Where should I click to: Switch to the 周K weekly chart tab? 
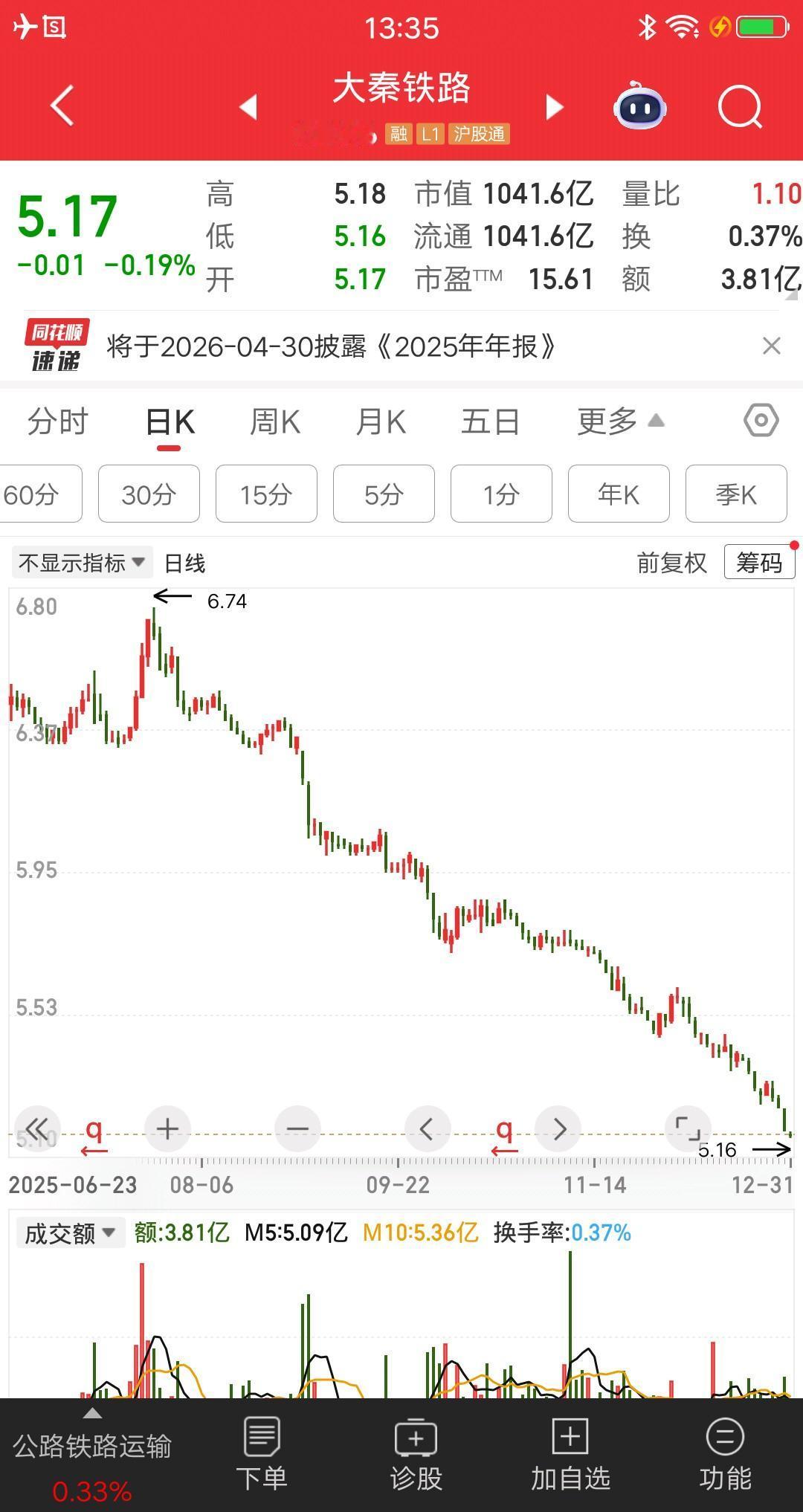tap(274, 421)
